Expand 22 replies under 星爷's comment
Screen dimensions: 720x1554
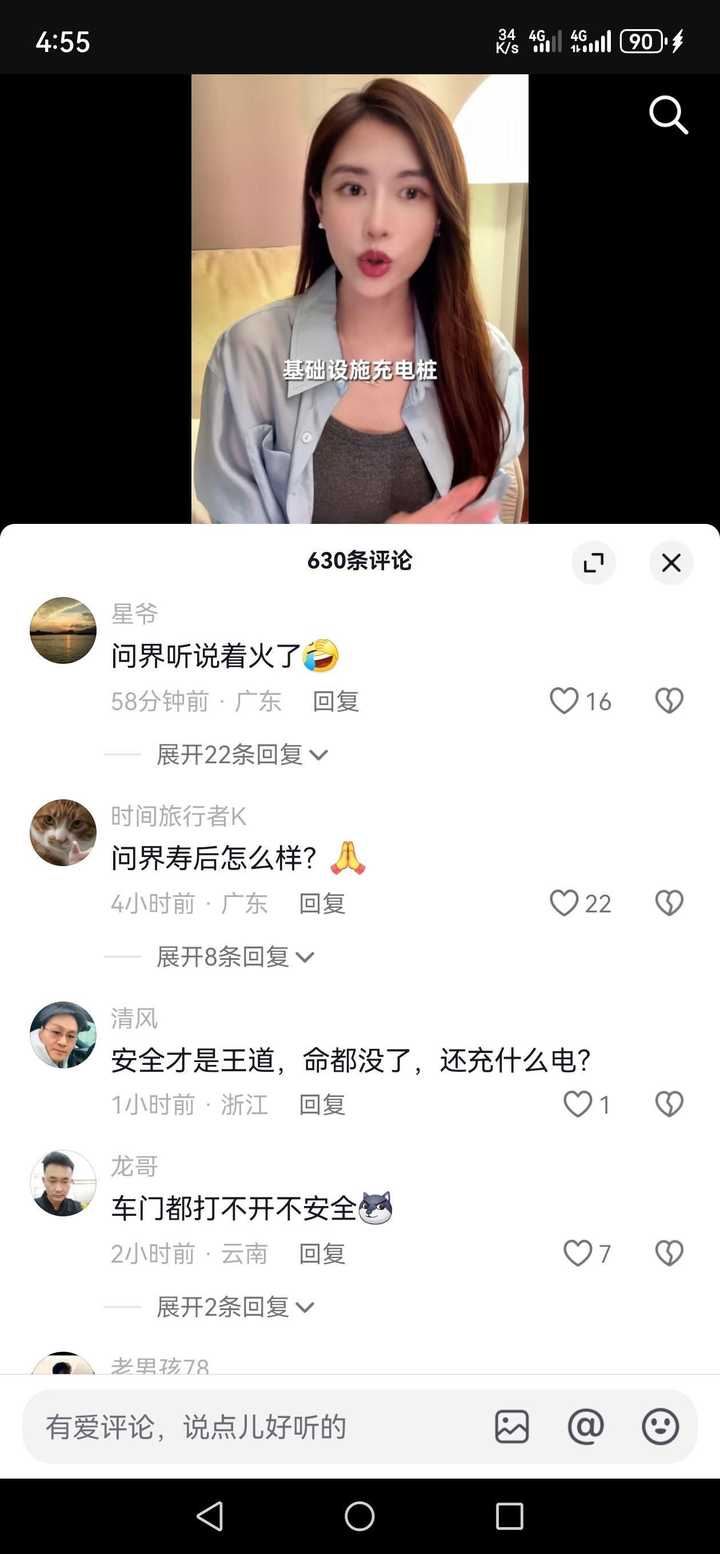pos(242,754)
